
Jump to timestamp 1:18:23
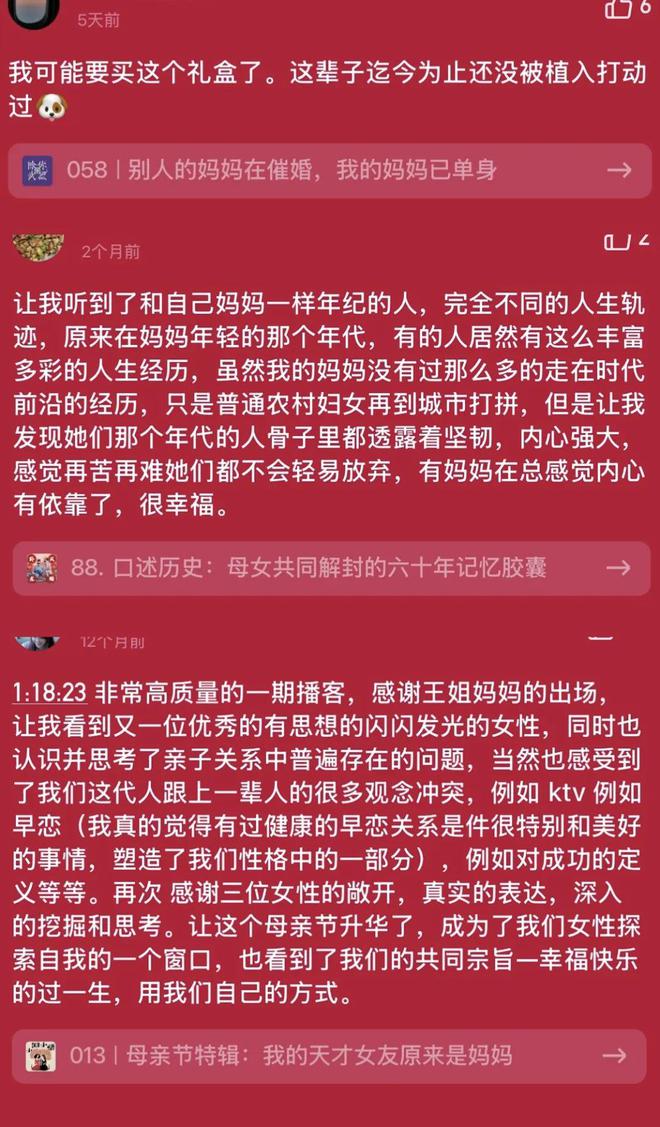click(x=51, y=692)
